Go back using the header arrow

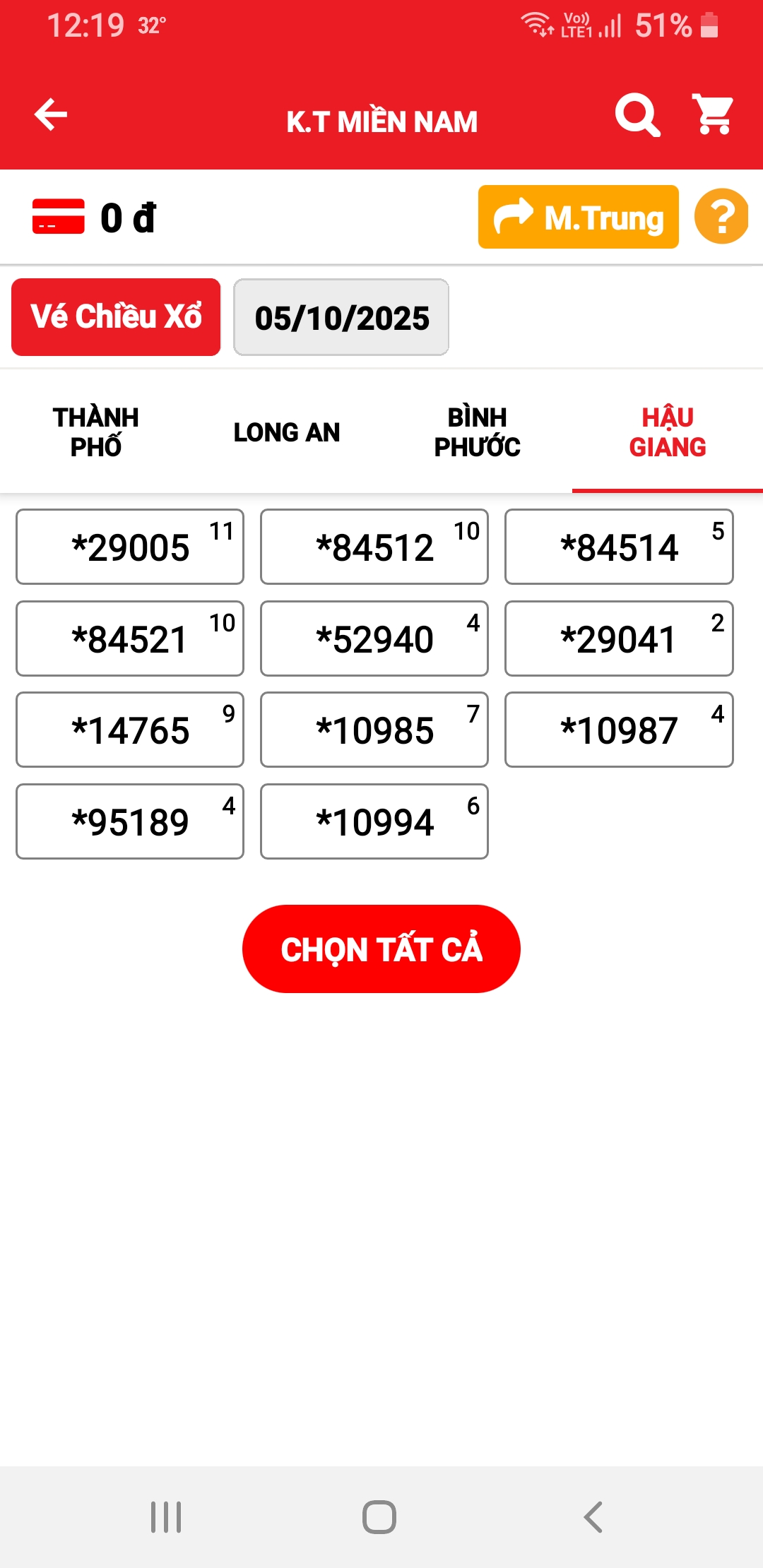pos(51,115)
